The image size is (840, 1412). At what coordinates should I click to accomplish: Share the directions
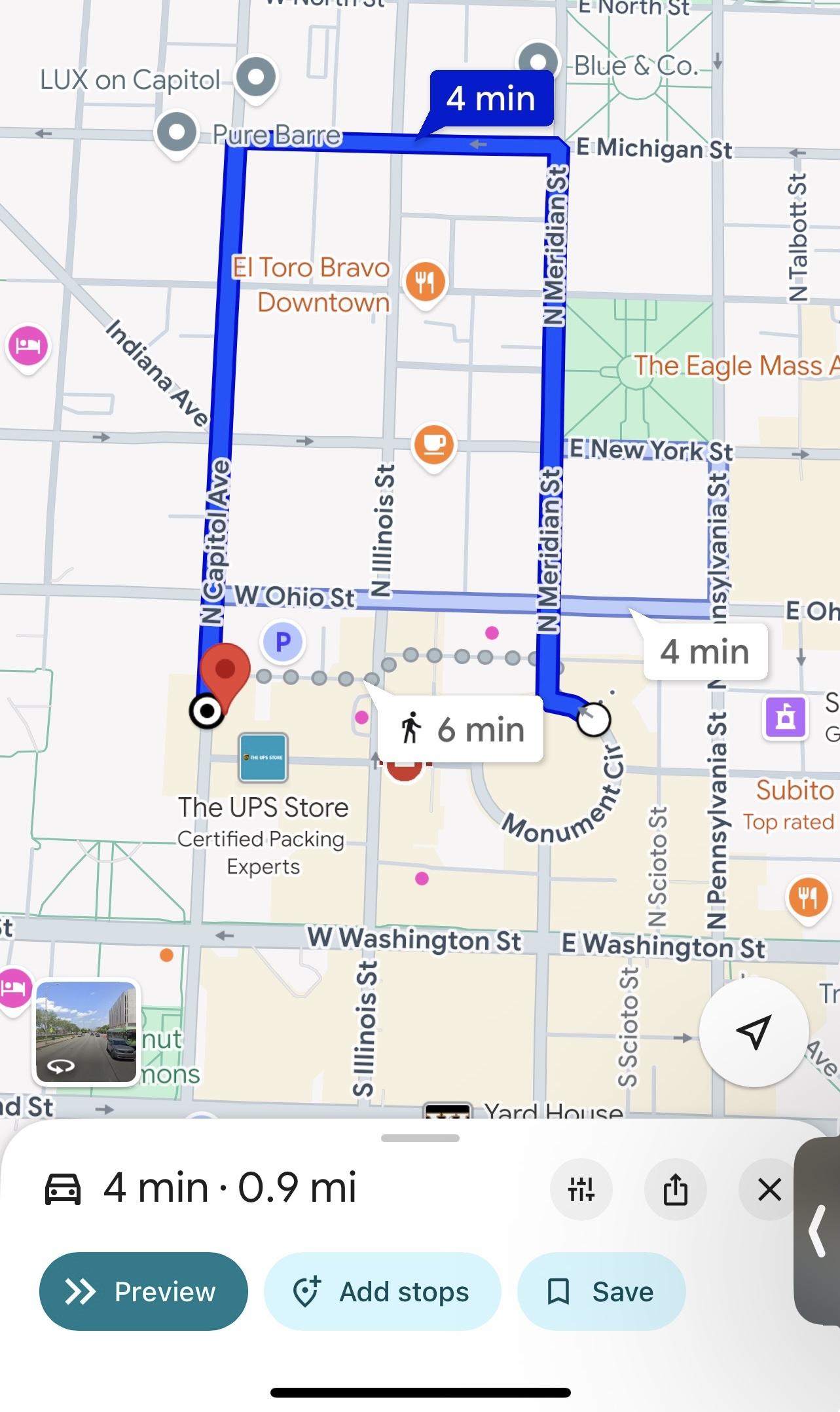[x=675, y=1189]
